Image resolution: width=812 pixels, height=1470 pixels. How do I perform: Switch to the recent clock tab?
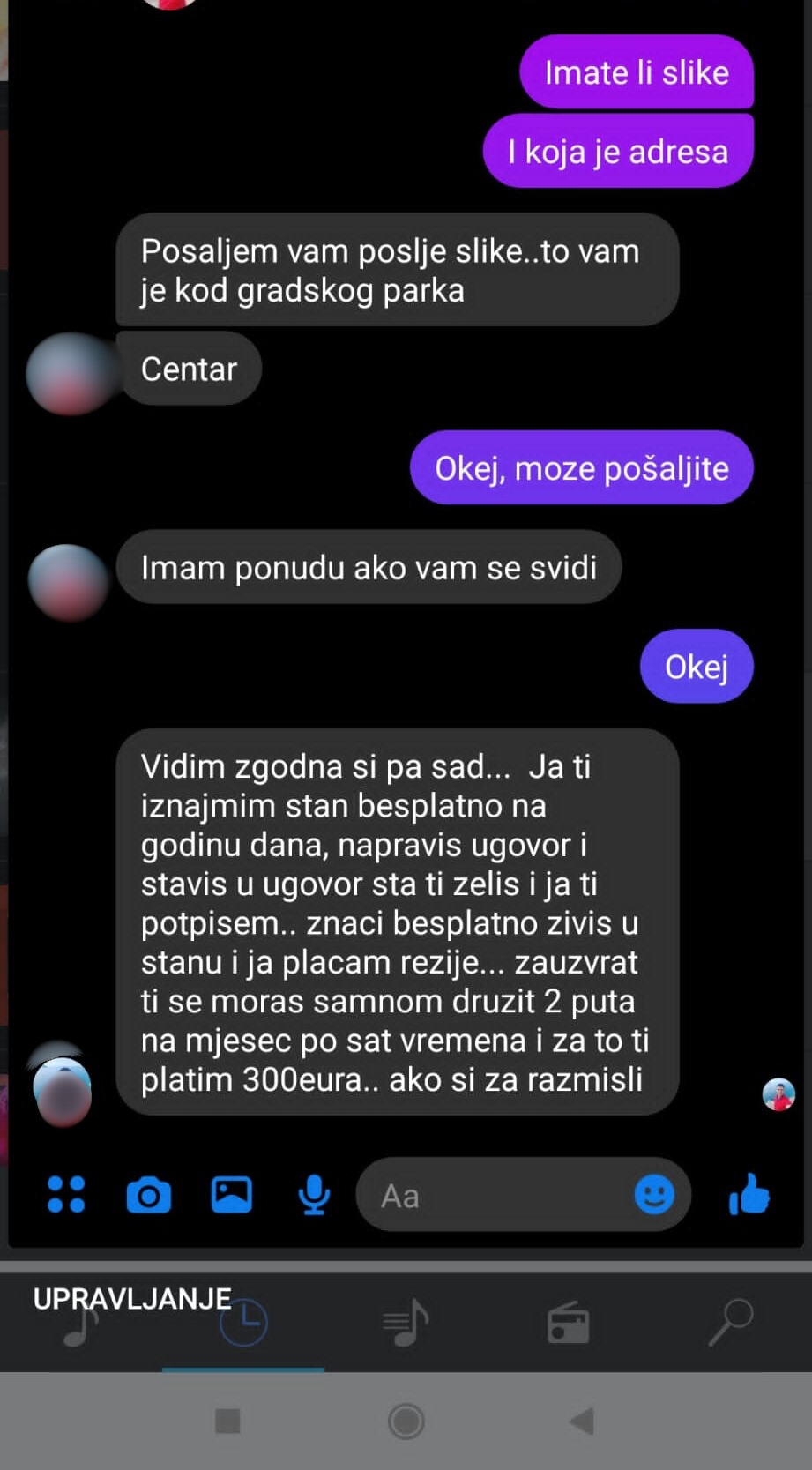point(243,1323)
